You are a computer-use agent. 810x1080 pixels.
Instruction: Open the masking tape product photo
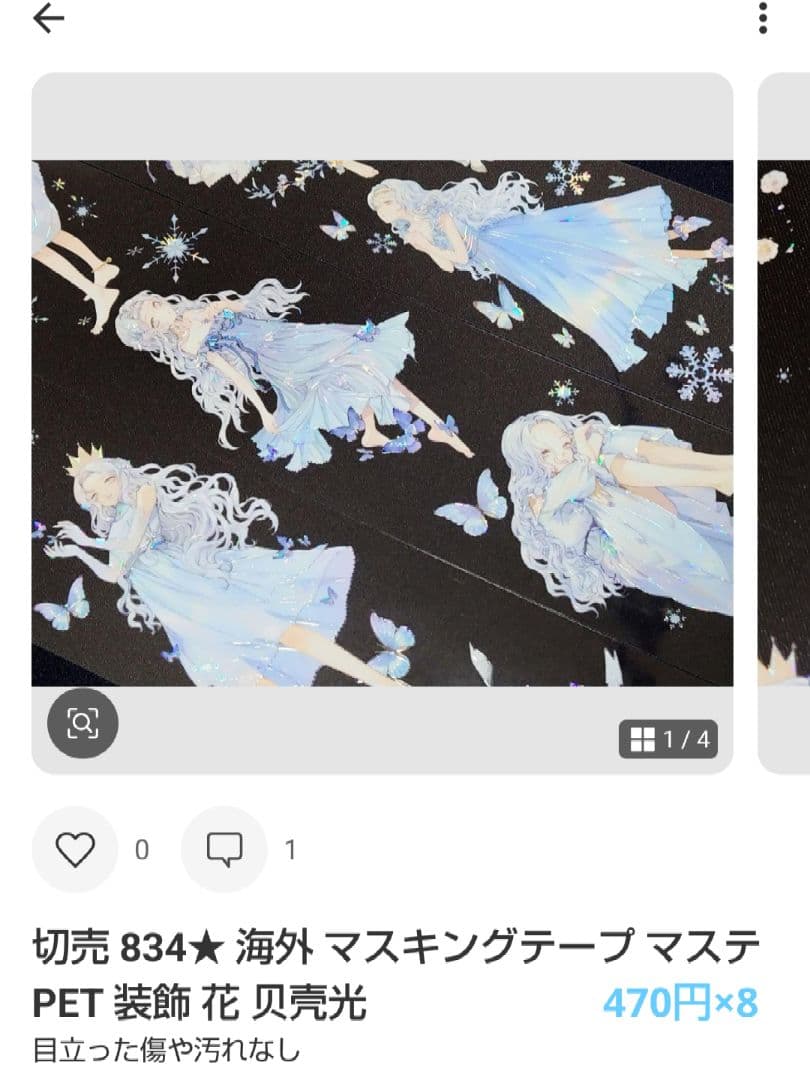click(x=382, y=422)
